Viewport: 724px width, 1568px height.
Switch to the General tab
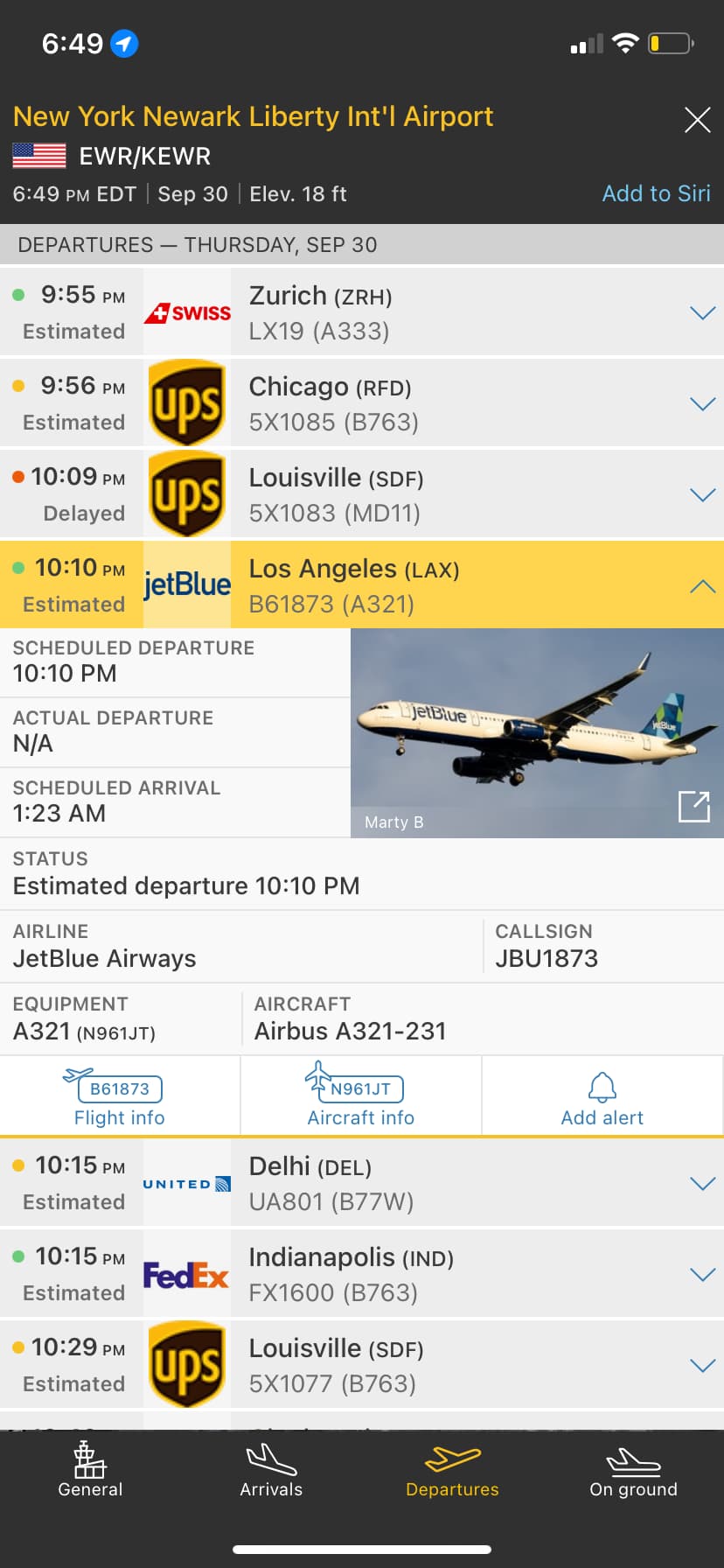coord(90,1472)
